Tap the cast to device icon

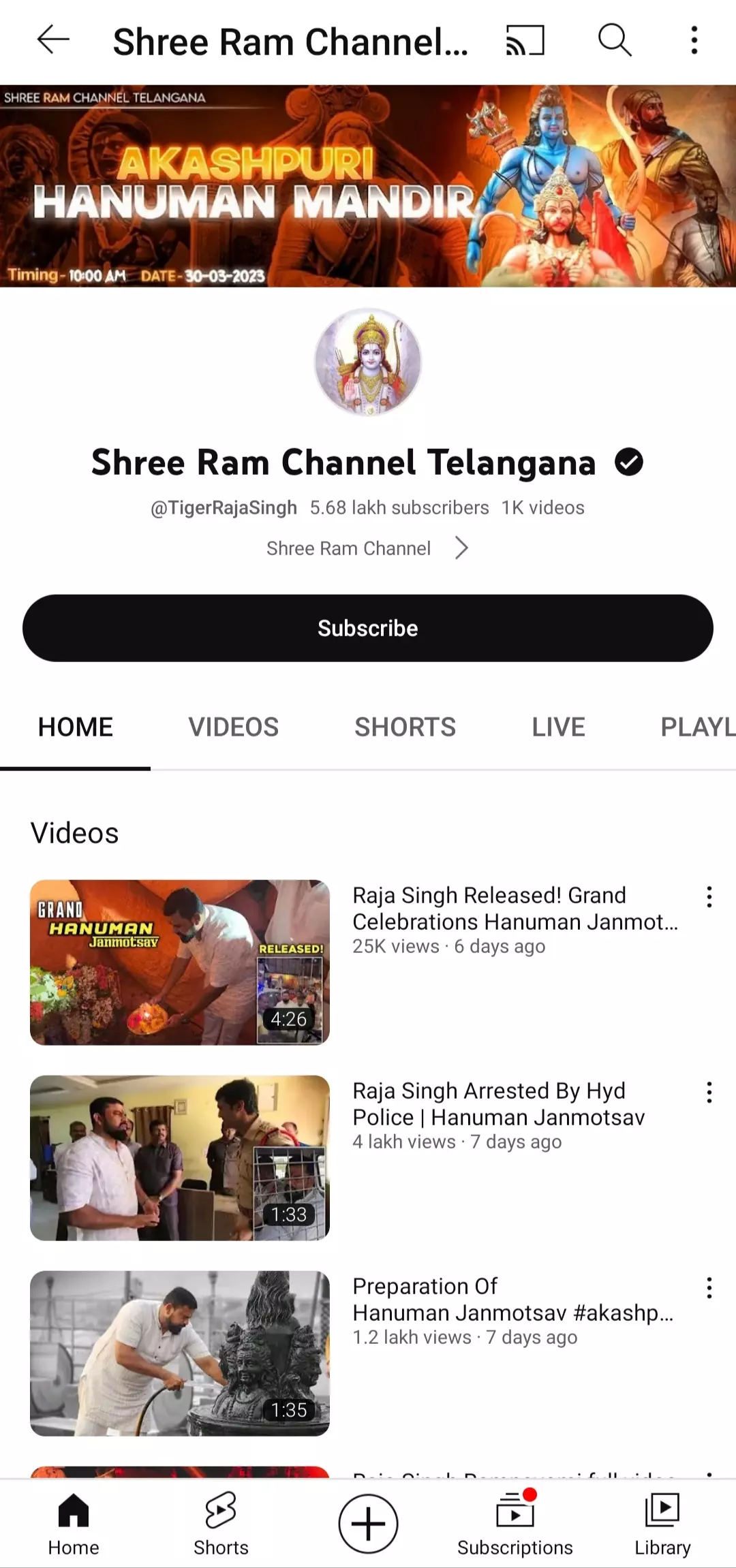525,40
